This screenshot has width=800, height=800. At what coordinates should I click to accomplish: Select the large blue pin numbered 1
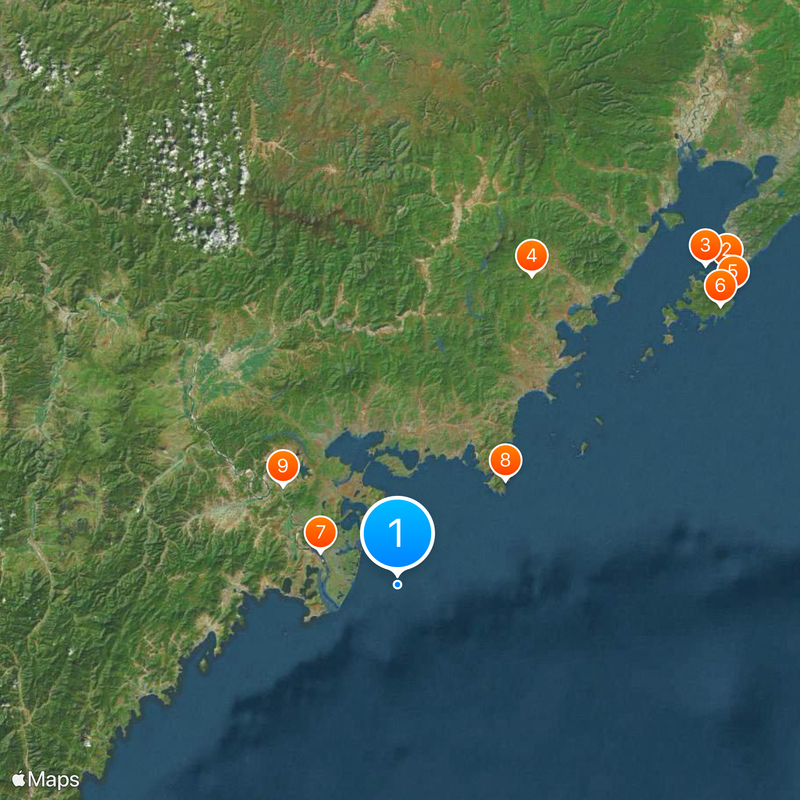397,535
